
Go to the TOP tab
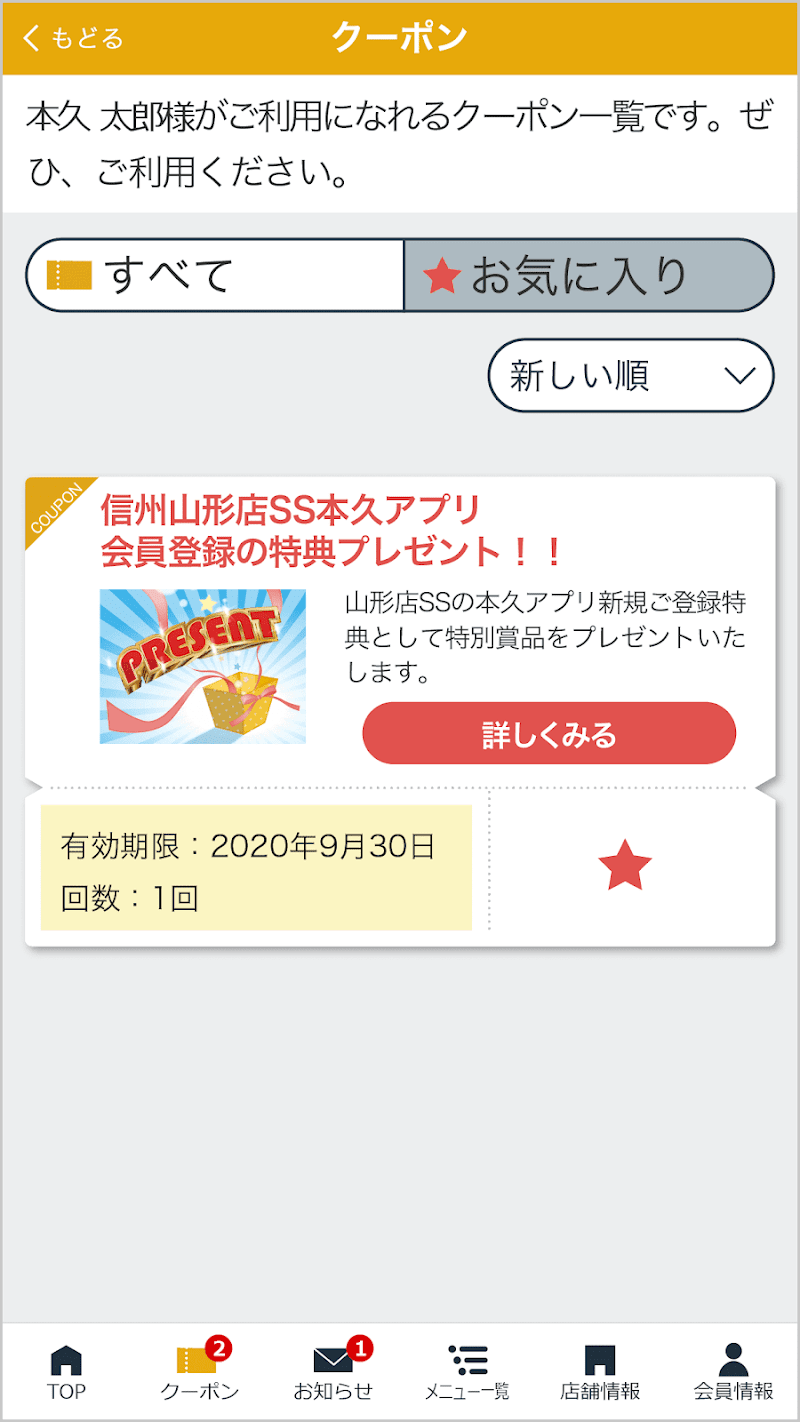tap(66, 1372)
